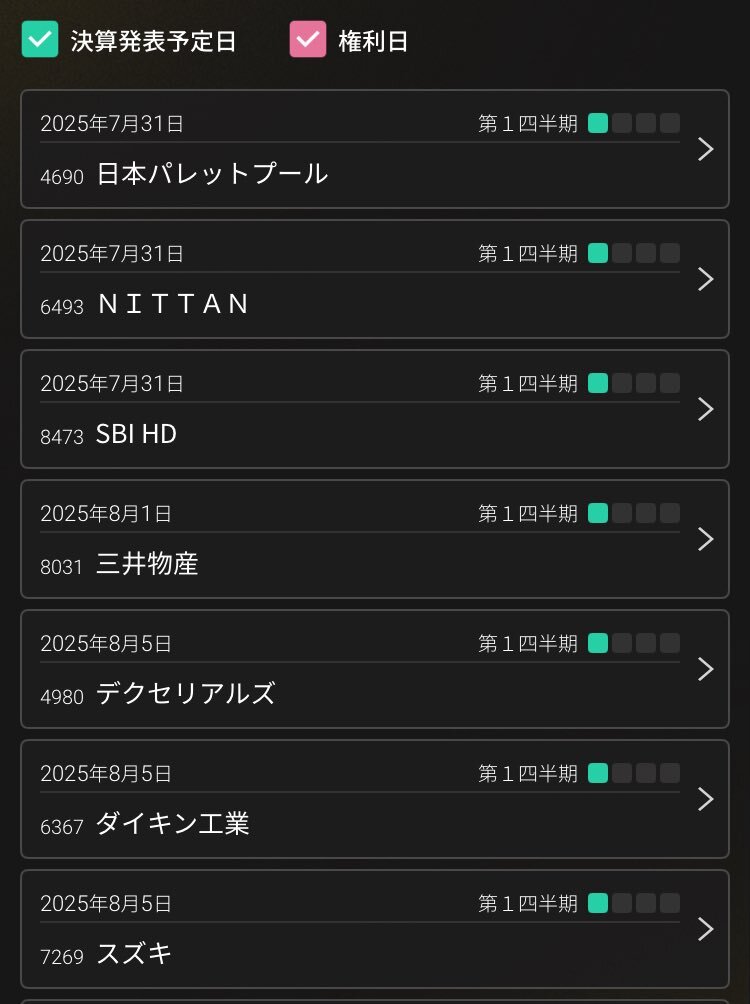750x1004 pixels.
Task: Expand details for スズキ using the arrow
Action: point(706,929)
